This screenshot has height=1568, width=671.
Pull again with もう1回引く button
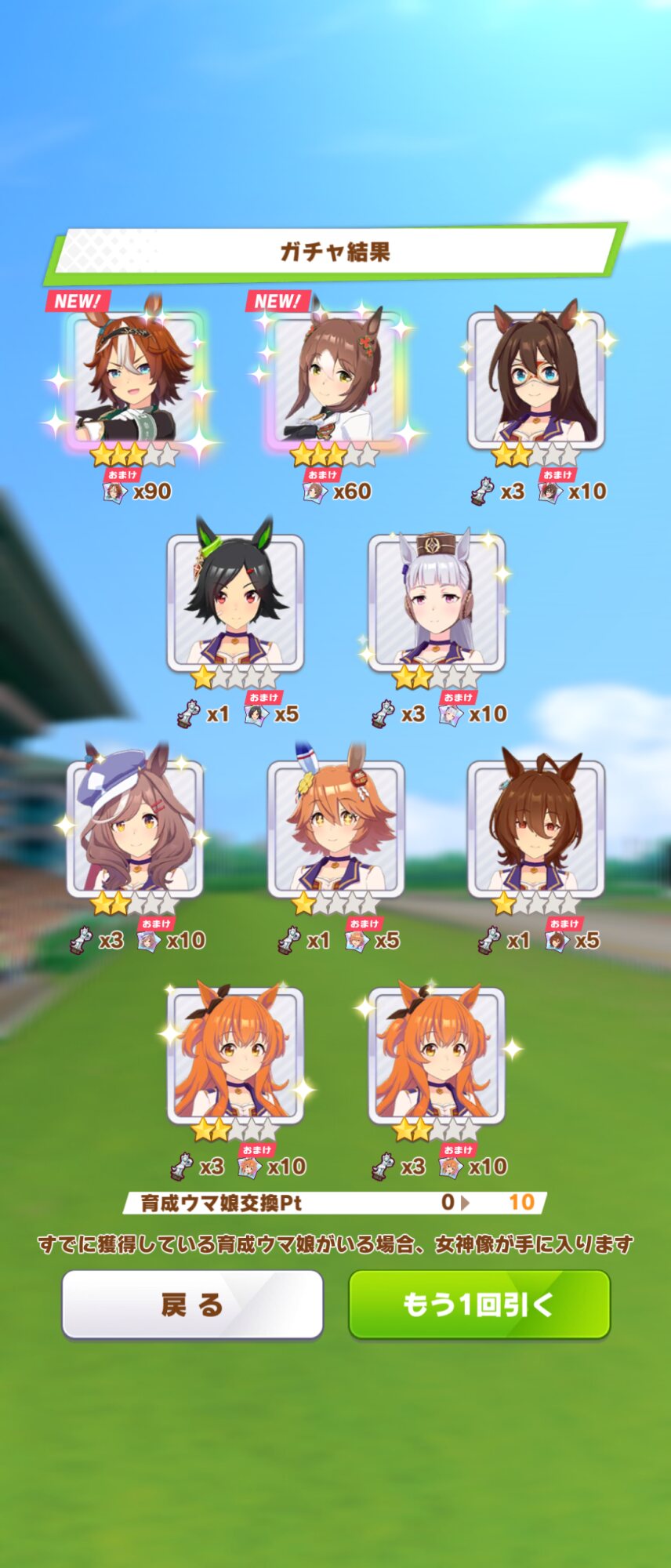pos(479,1304)
